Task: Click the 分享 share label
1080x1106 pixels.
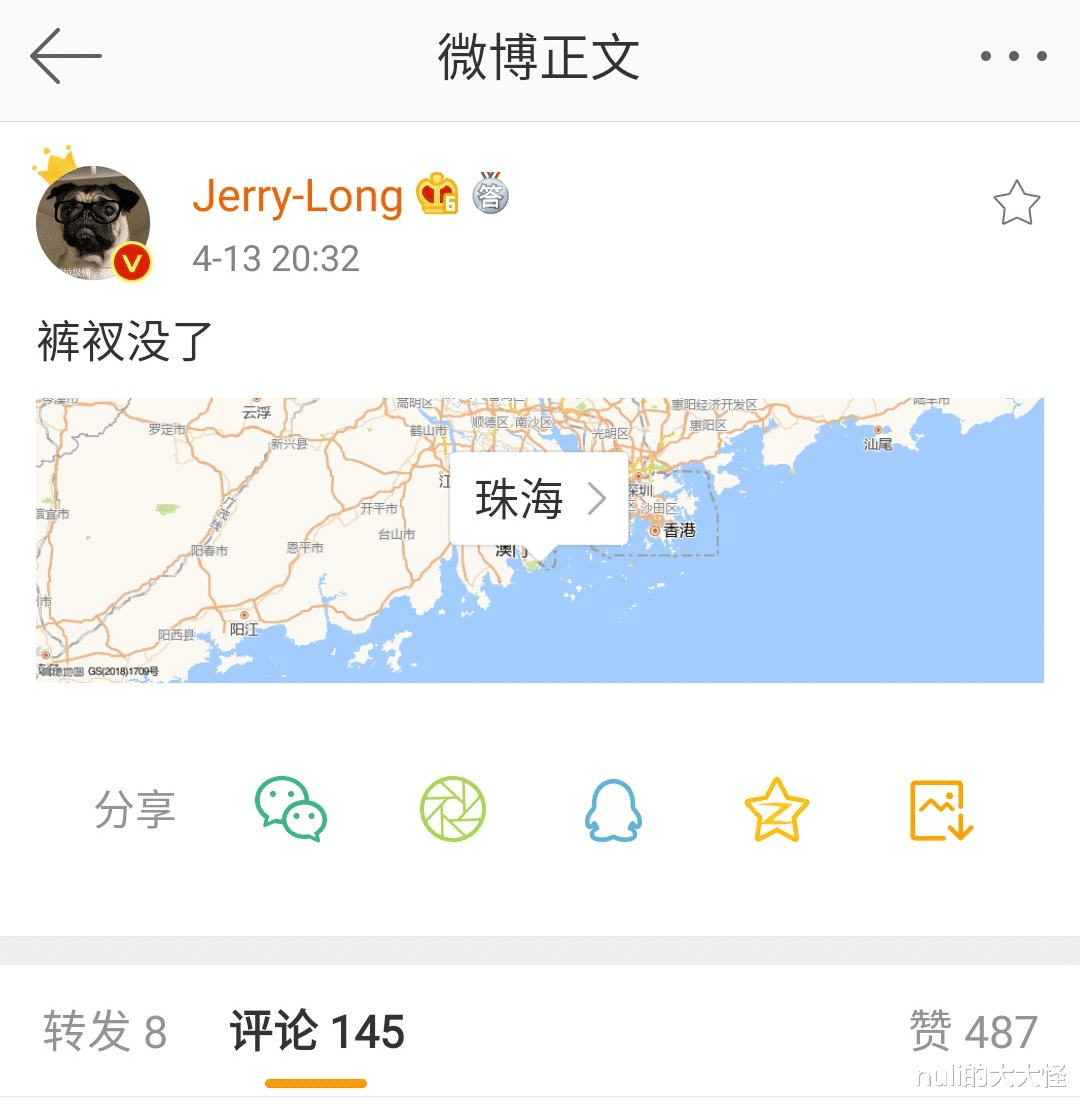Action: click(136, 811)
